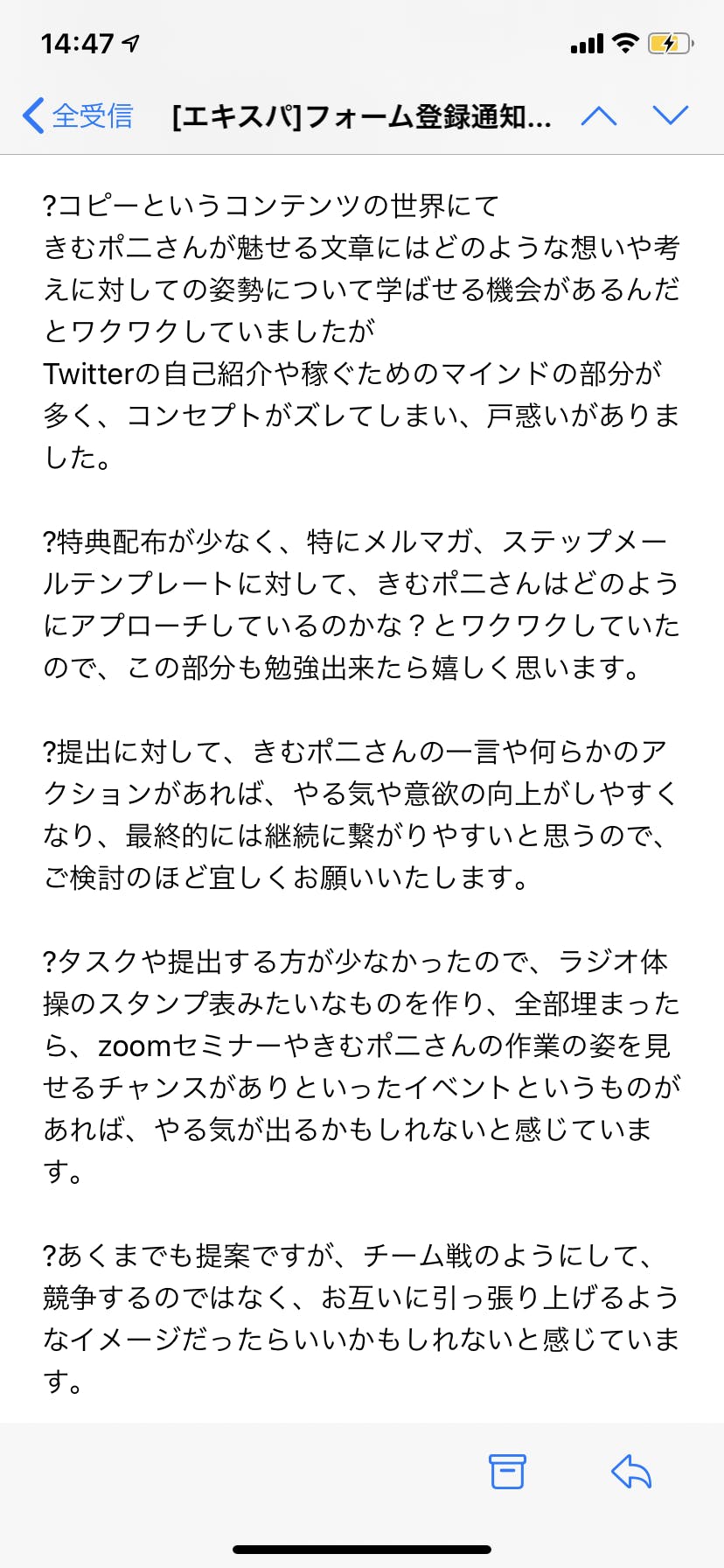
Task: Reply to this email
Action: pos(631,1471)
